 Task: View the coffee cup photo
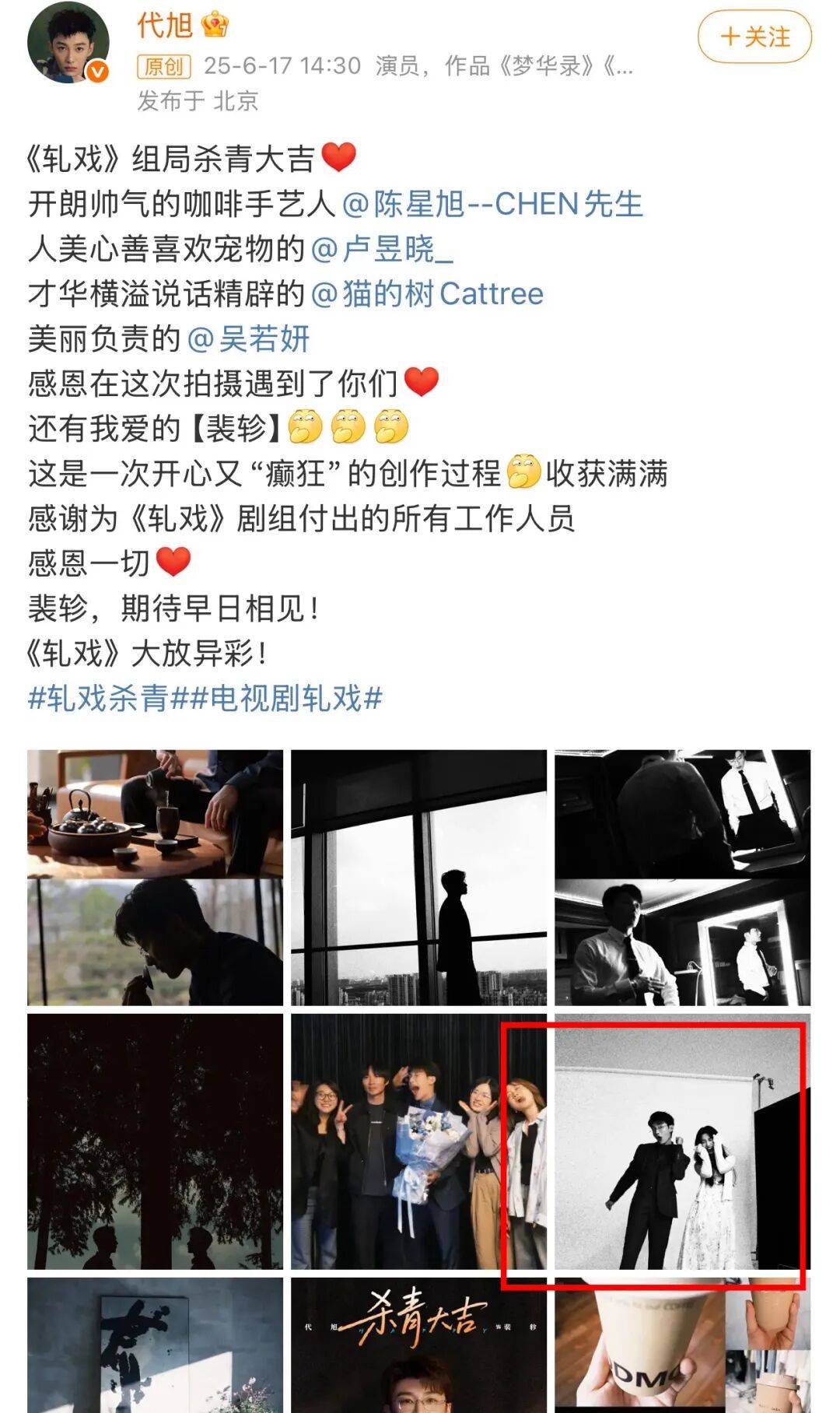[x=682, y=1346]
